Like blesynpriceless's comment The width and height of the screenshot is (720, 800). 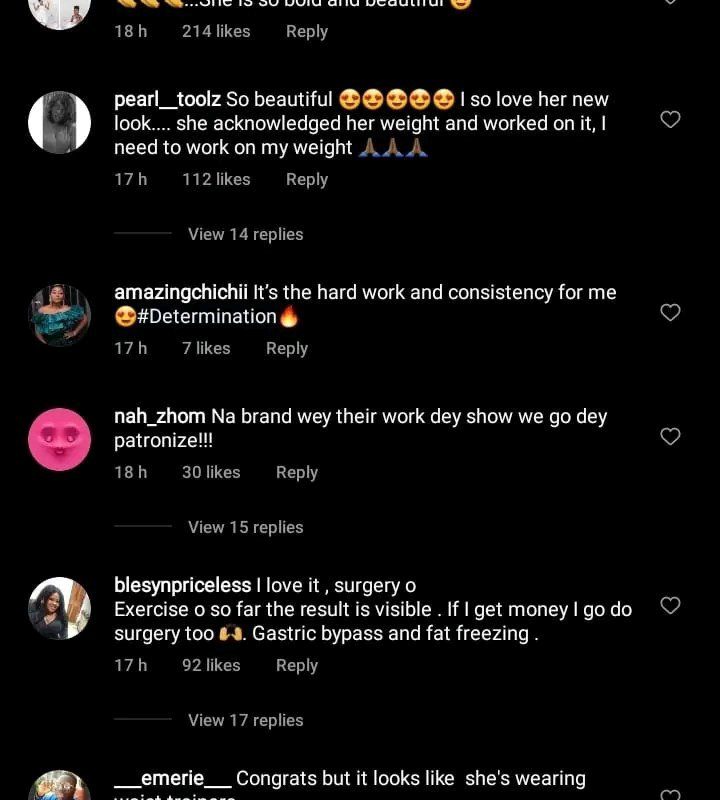(x=671, y=606)
